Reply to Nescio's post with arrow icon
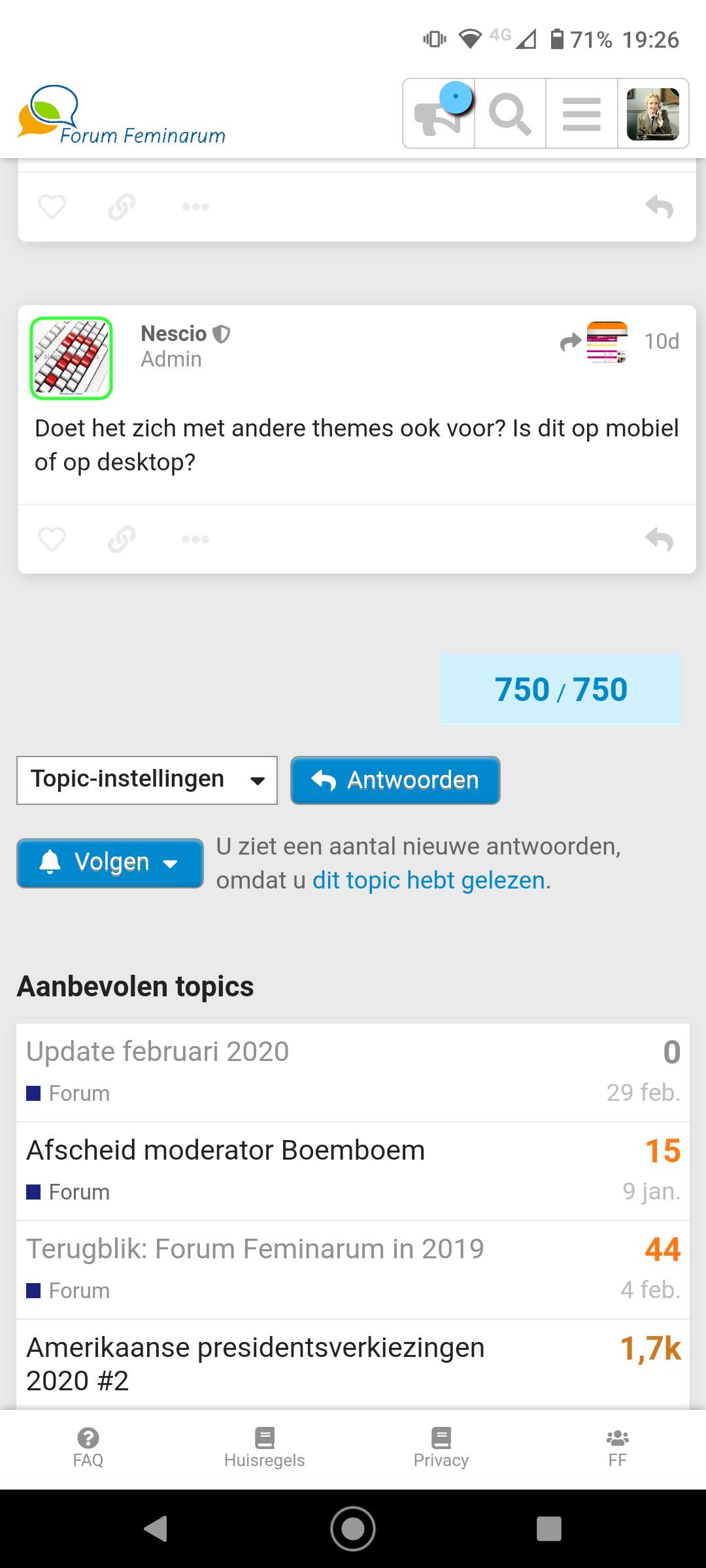 pos(659,539)
